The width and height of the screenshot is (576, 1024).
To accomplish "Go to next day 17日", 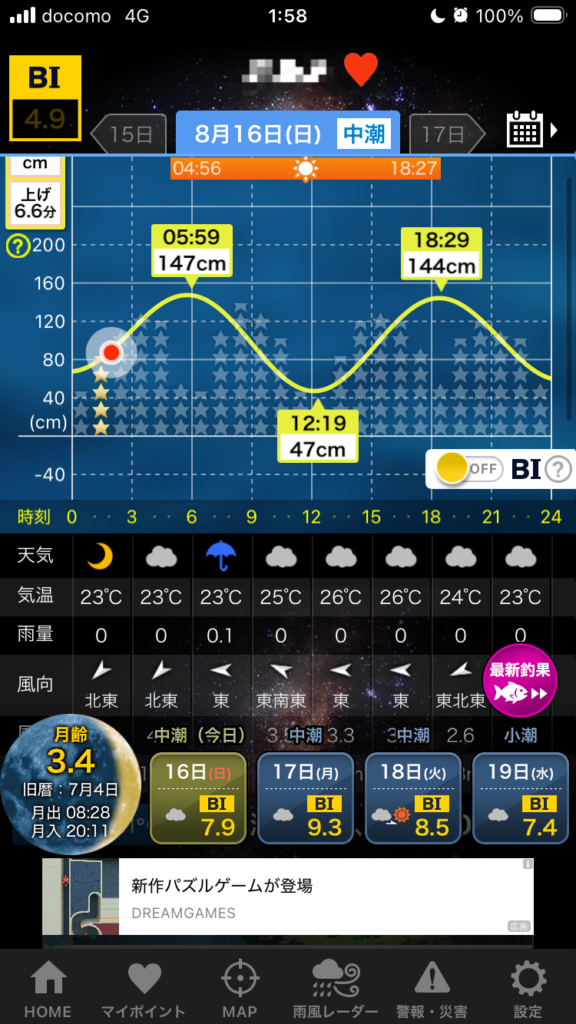I will pyautogui.click(x=447, y=135).
